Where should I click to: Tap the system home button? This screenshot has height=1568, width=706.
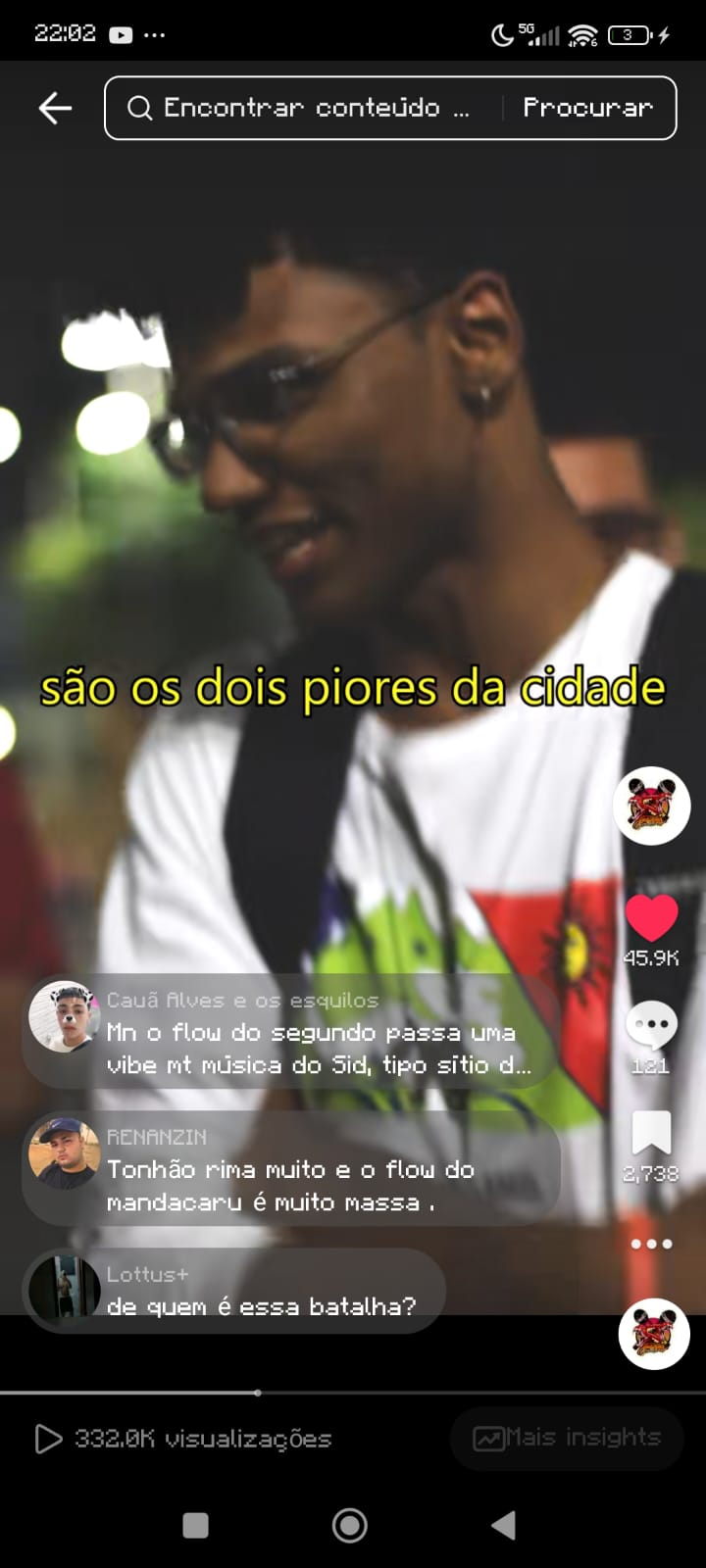(x=350, y=1525)
